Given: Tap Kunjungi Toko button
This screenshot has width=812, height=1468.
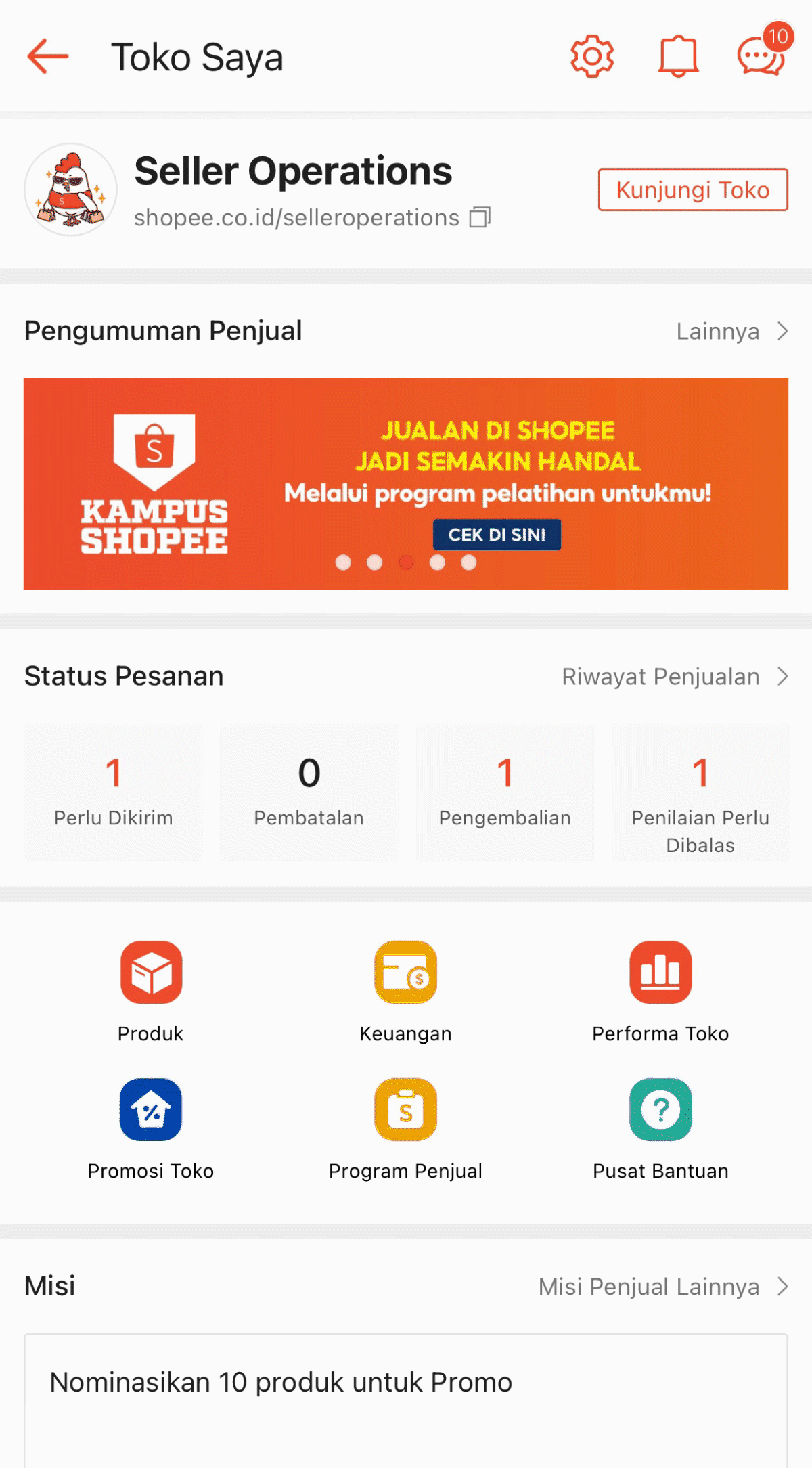Looking at the screenshot, I should point(692,190).
